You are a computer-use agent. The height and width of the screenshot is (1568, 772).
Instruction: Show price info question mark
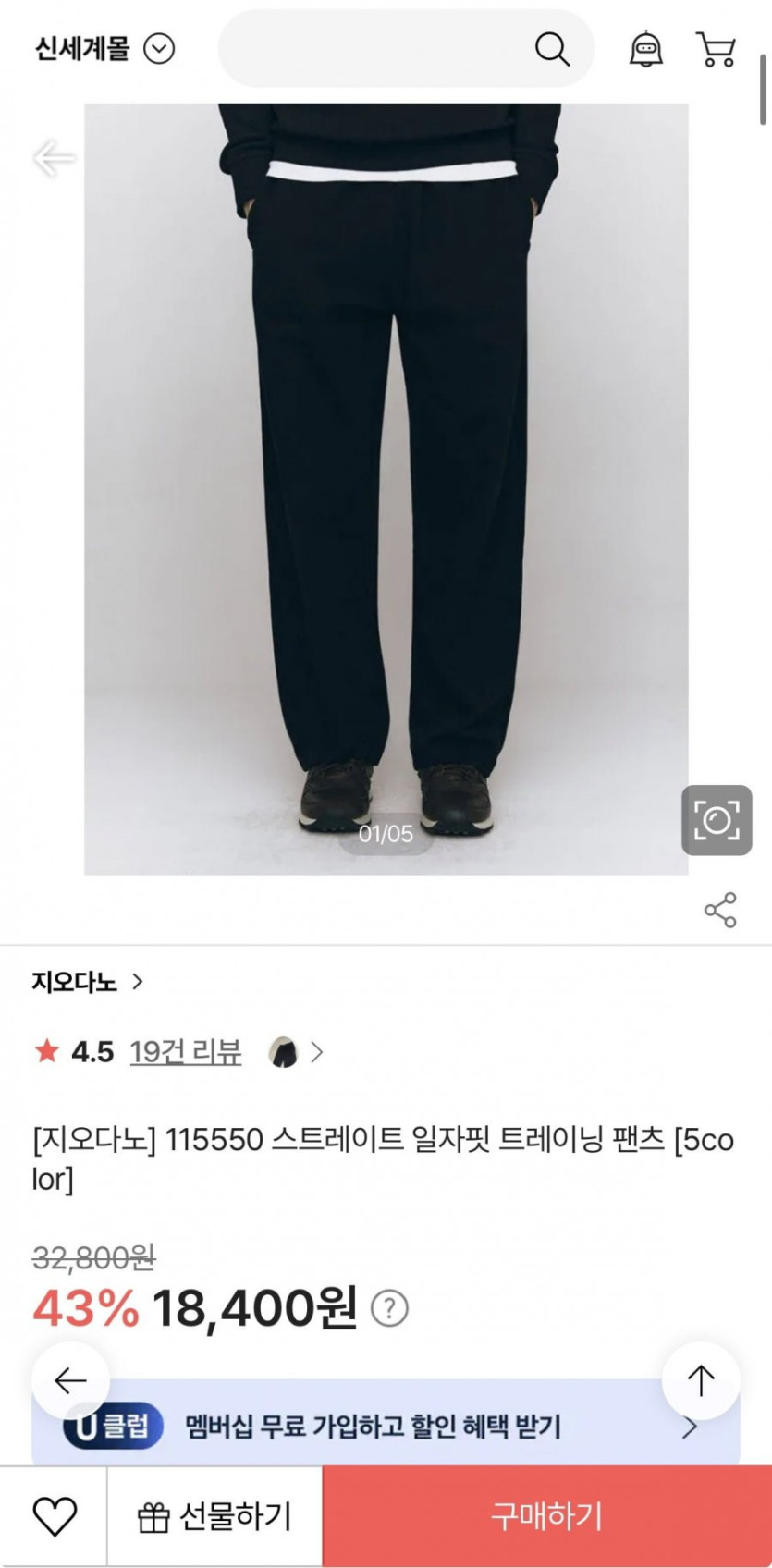389,1308
